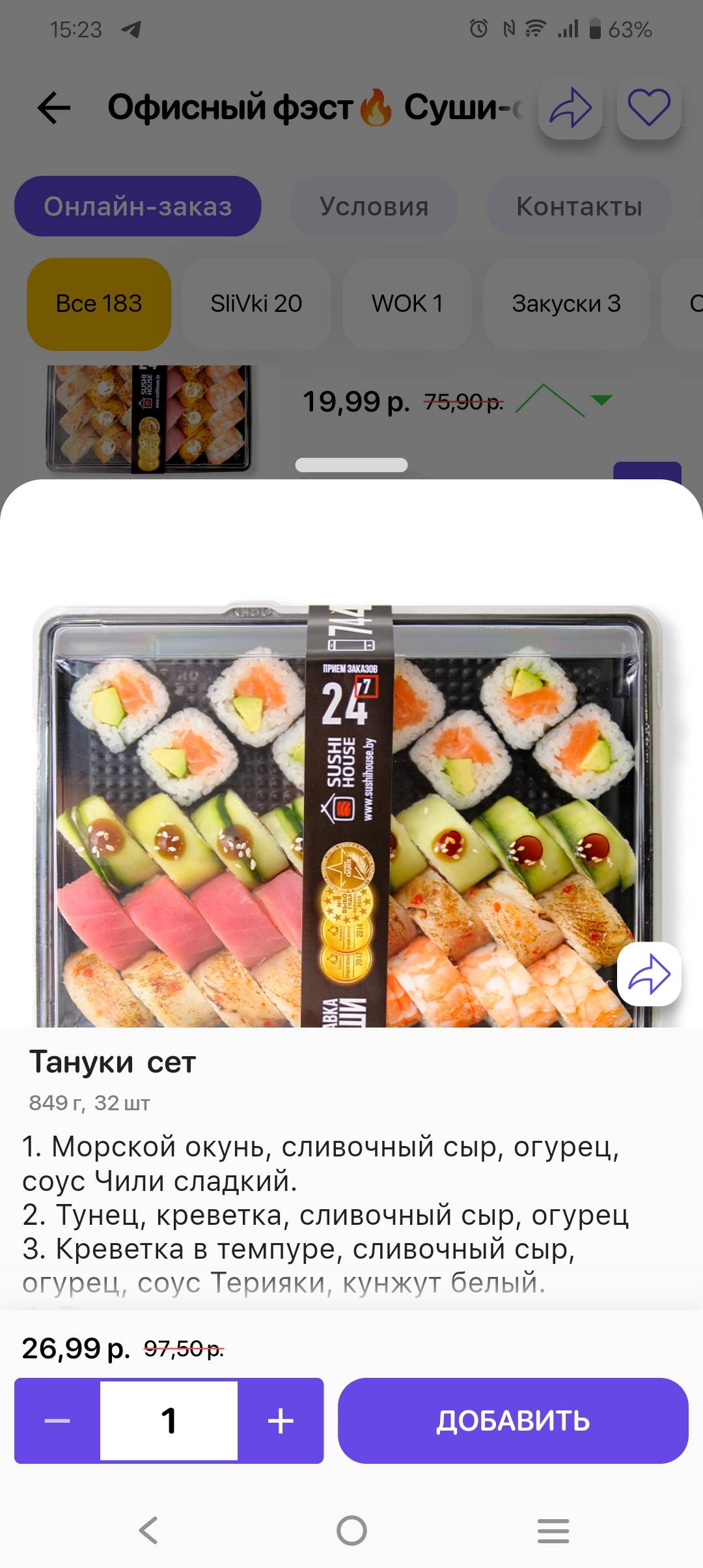Filter by SliVki 20 category
The image size is (703, 1568).
(x=256, y=303)
